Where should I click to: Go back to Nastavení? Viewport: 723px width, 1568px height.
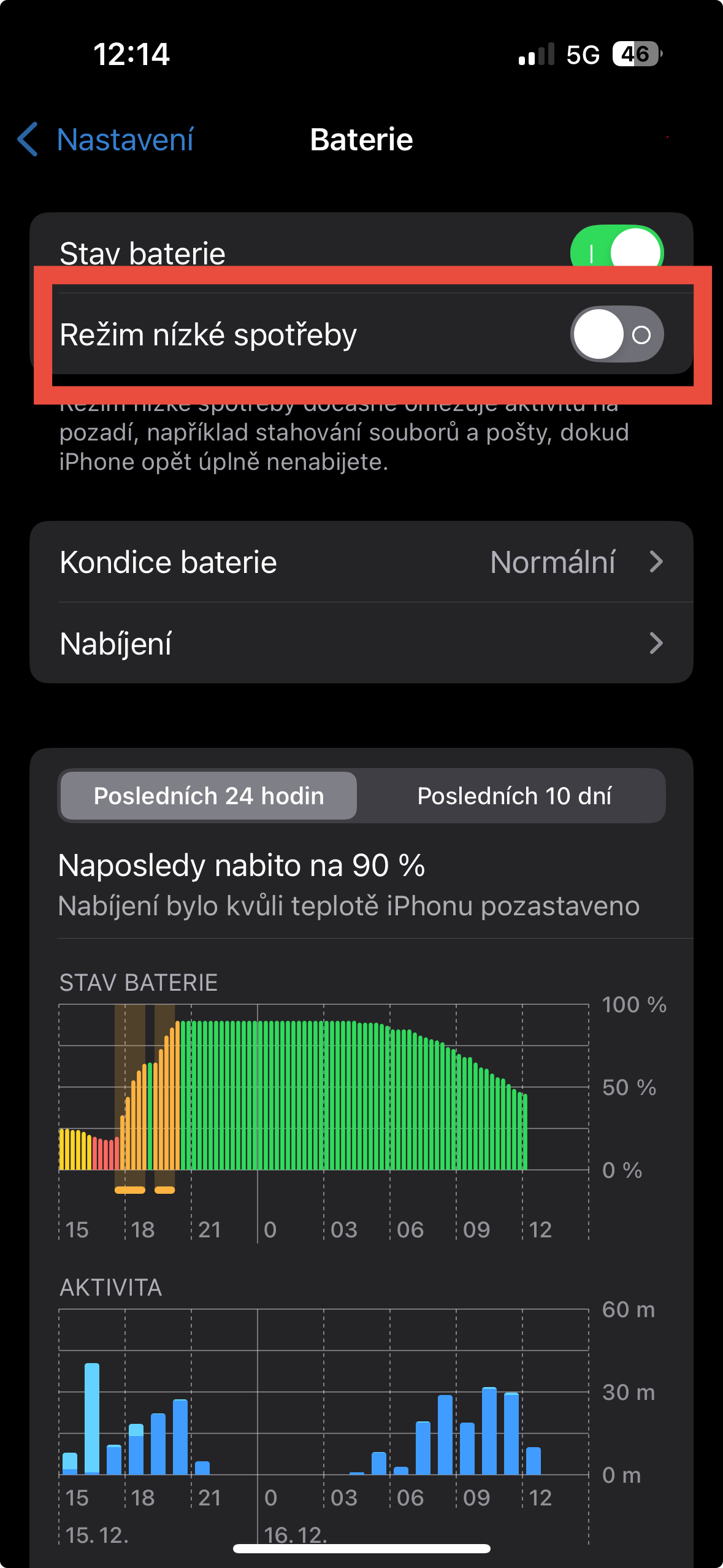(106, 140)
